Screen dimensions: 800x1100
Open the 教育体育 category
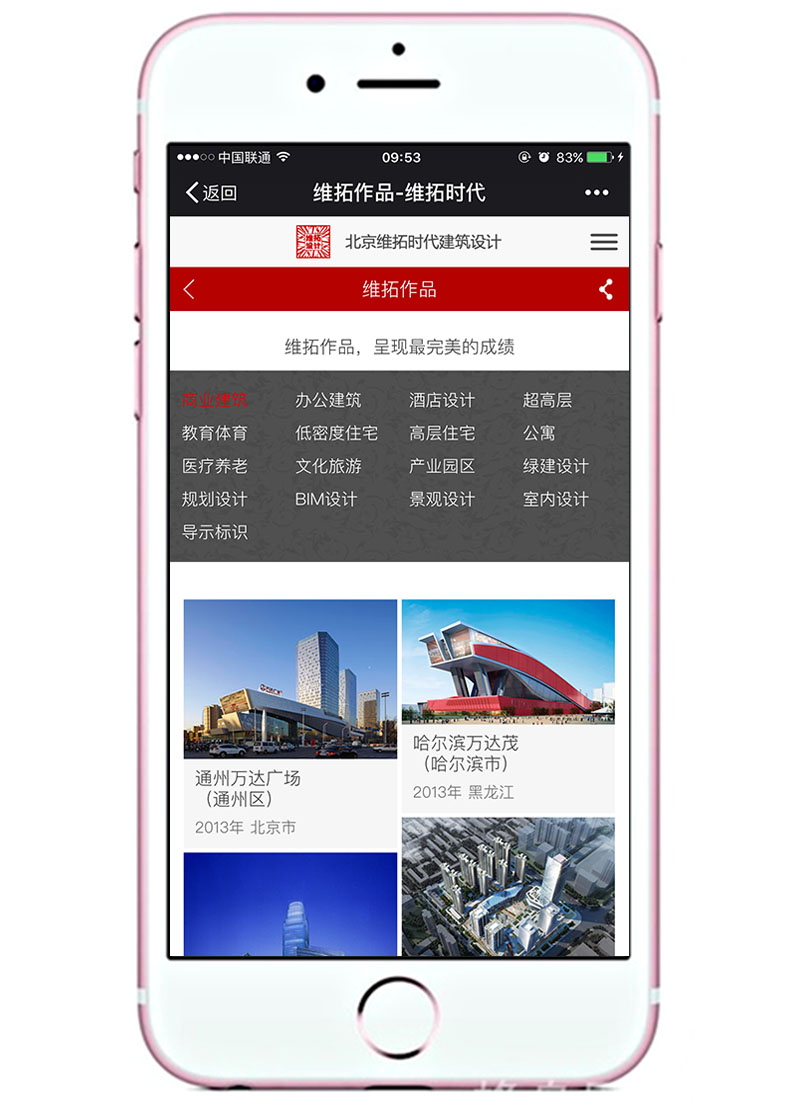[x=214, y=433]
